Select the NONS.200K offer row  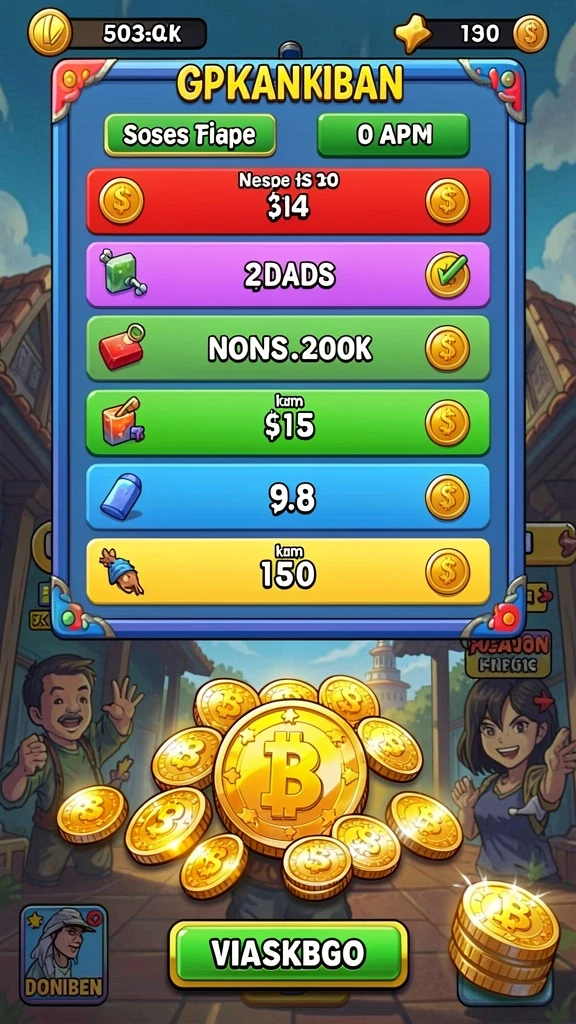click(288, 349)
